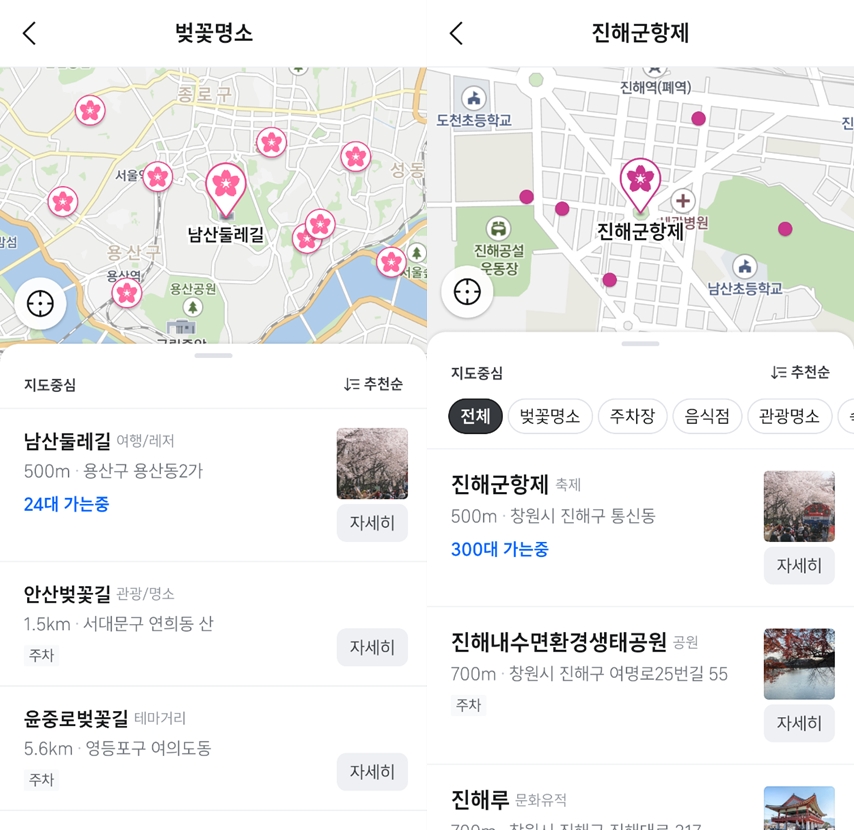
Task: Open the 진해내수면환경생태공원 photo thumbnail
Action: 799,663
